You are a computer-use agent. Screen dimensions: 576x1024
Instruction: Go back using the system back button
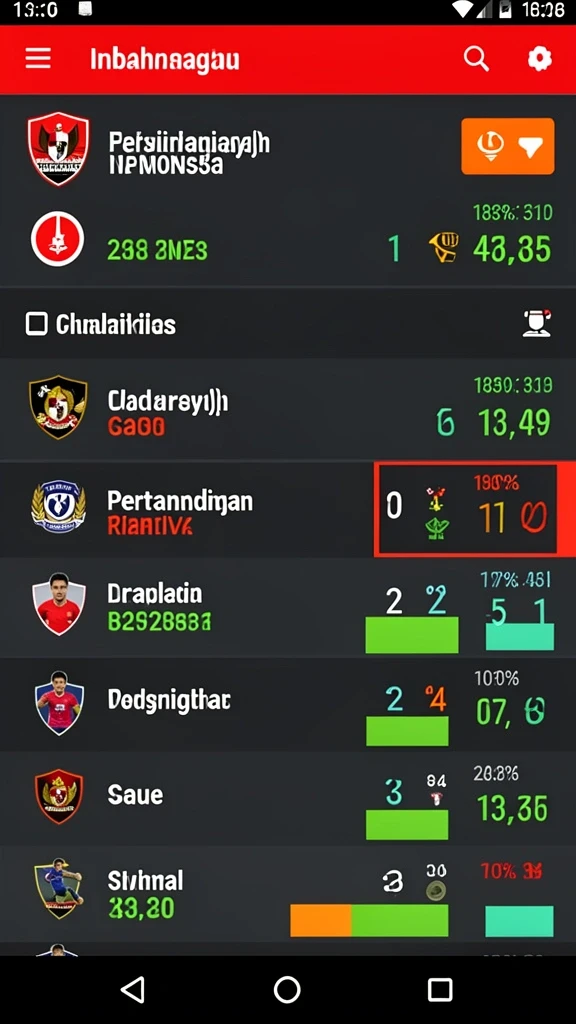coord(133,989)
